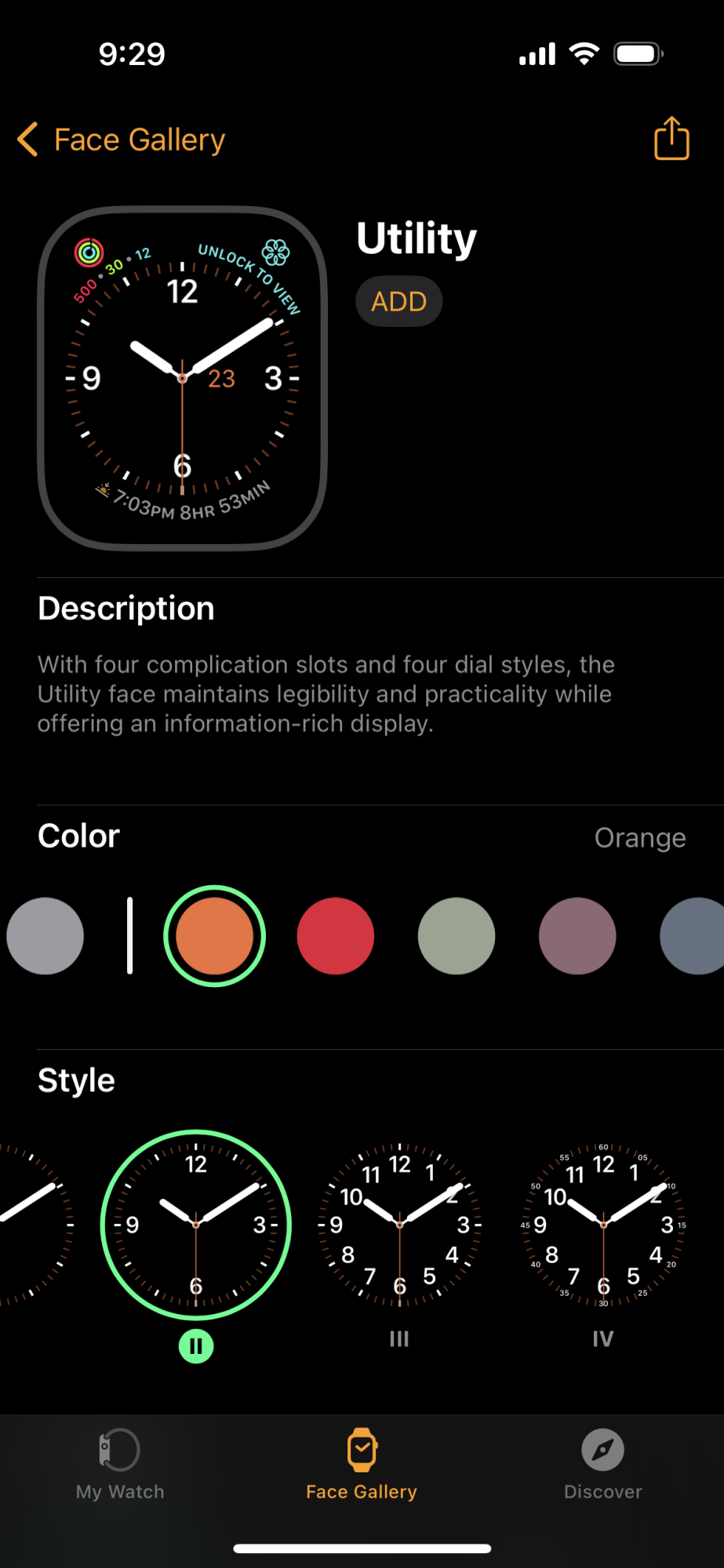Select dial style III
724x1568 pixels.
click(399, 1225)
